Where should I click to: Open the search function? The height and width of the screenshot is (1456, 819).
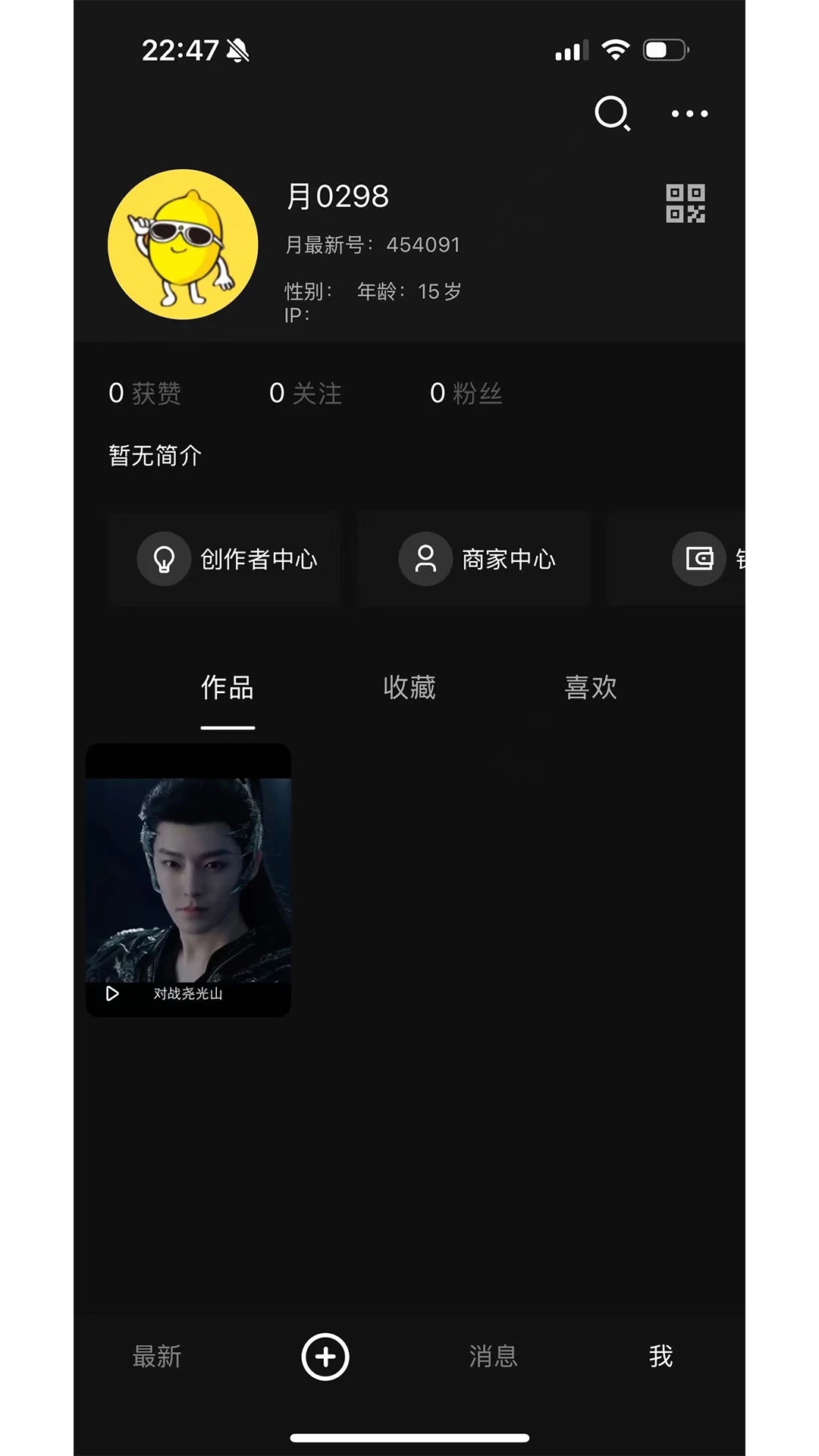(613, 113)
